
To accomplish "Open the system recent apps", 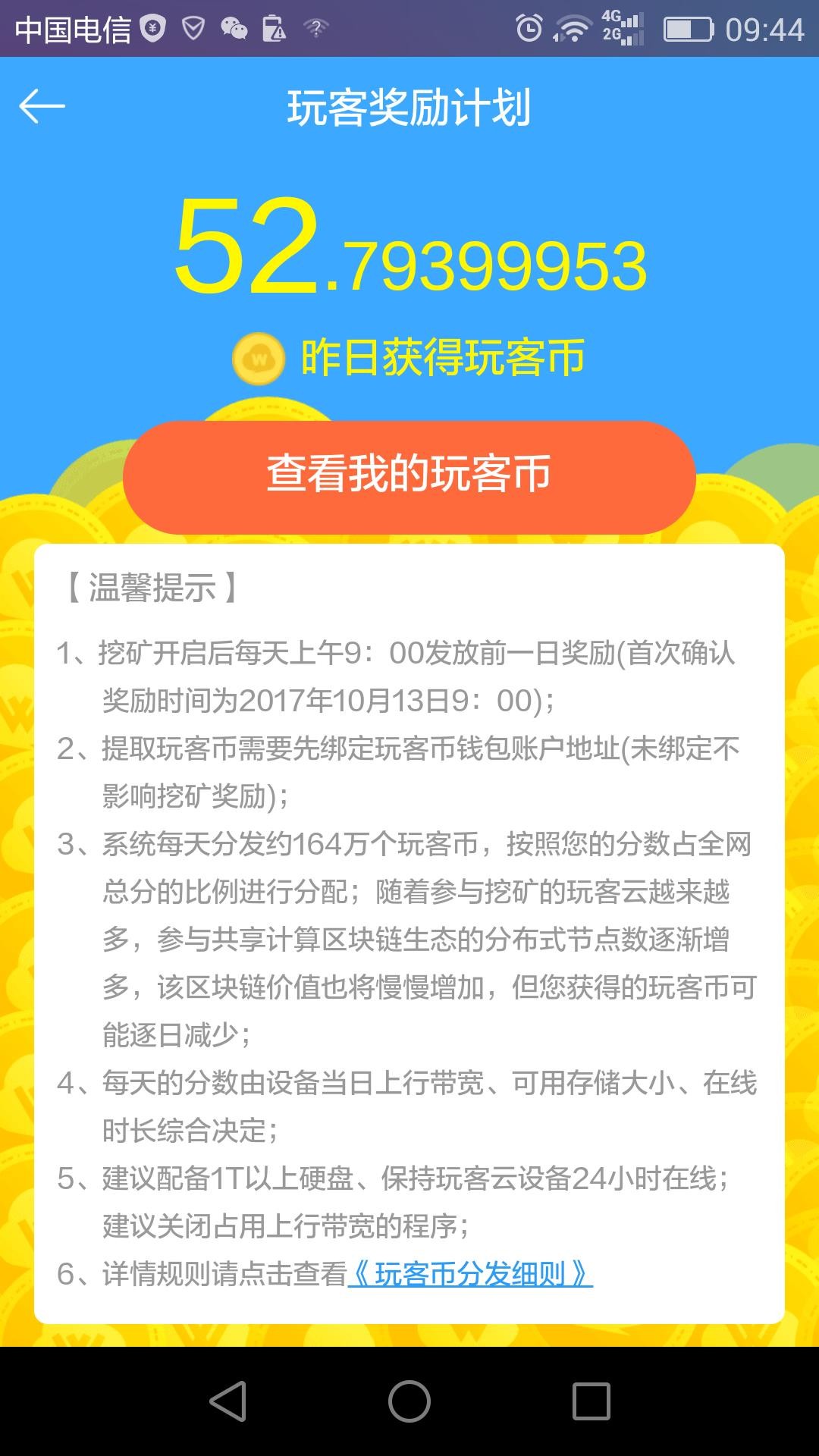I will point(591,1401).
